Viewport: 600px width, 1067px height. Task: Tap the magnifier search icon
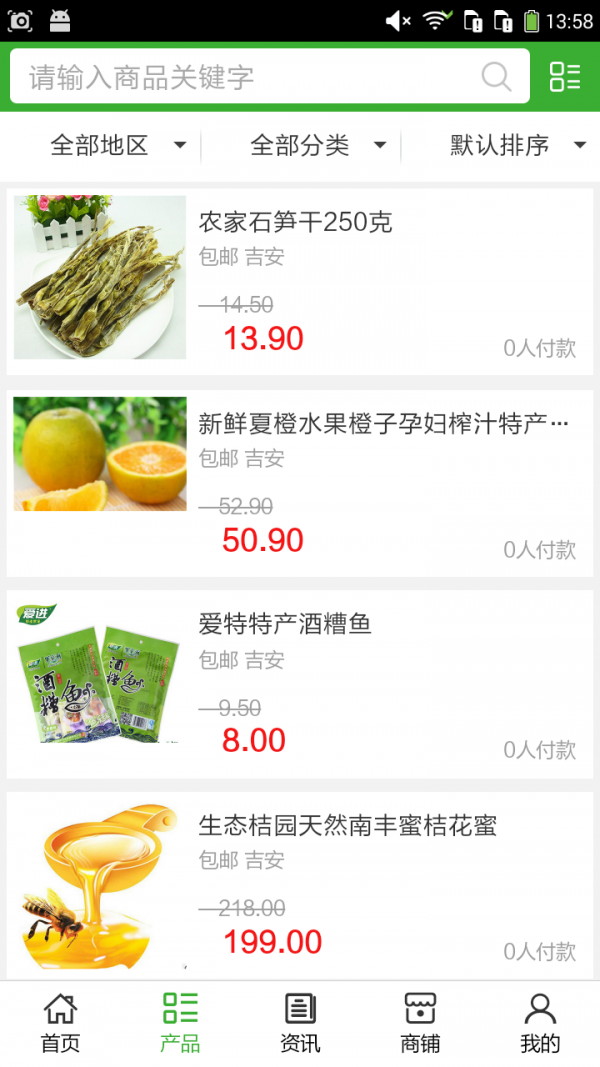496,77
